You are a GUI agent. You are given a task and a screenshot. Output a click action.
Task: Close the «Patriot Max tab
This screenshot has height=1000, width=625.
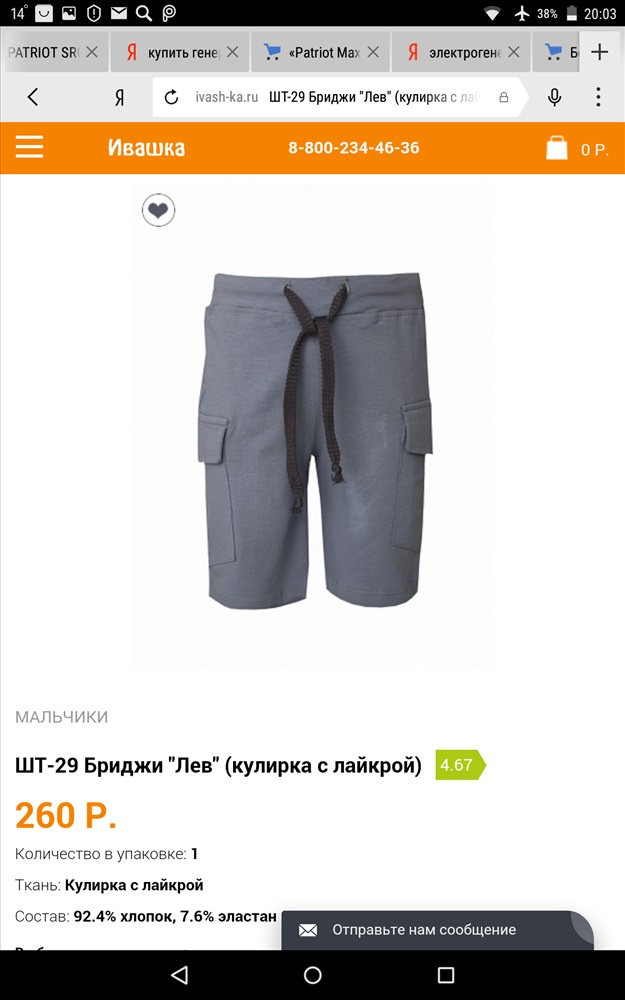click(x=373, y=52)
